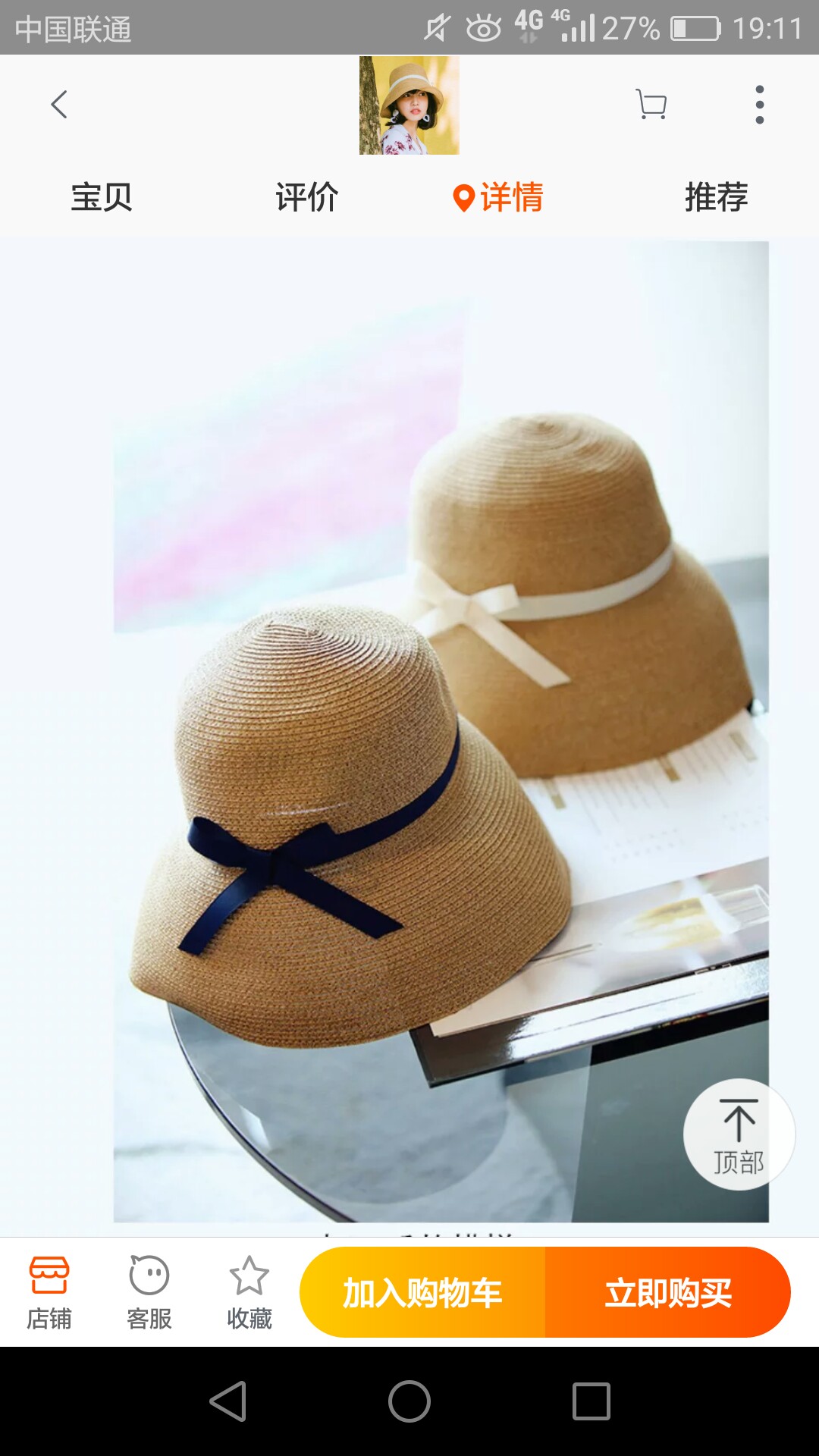Open the three-dot overflow menu

point(759,105)
